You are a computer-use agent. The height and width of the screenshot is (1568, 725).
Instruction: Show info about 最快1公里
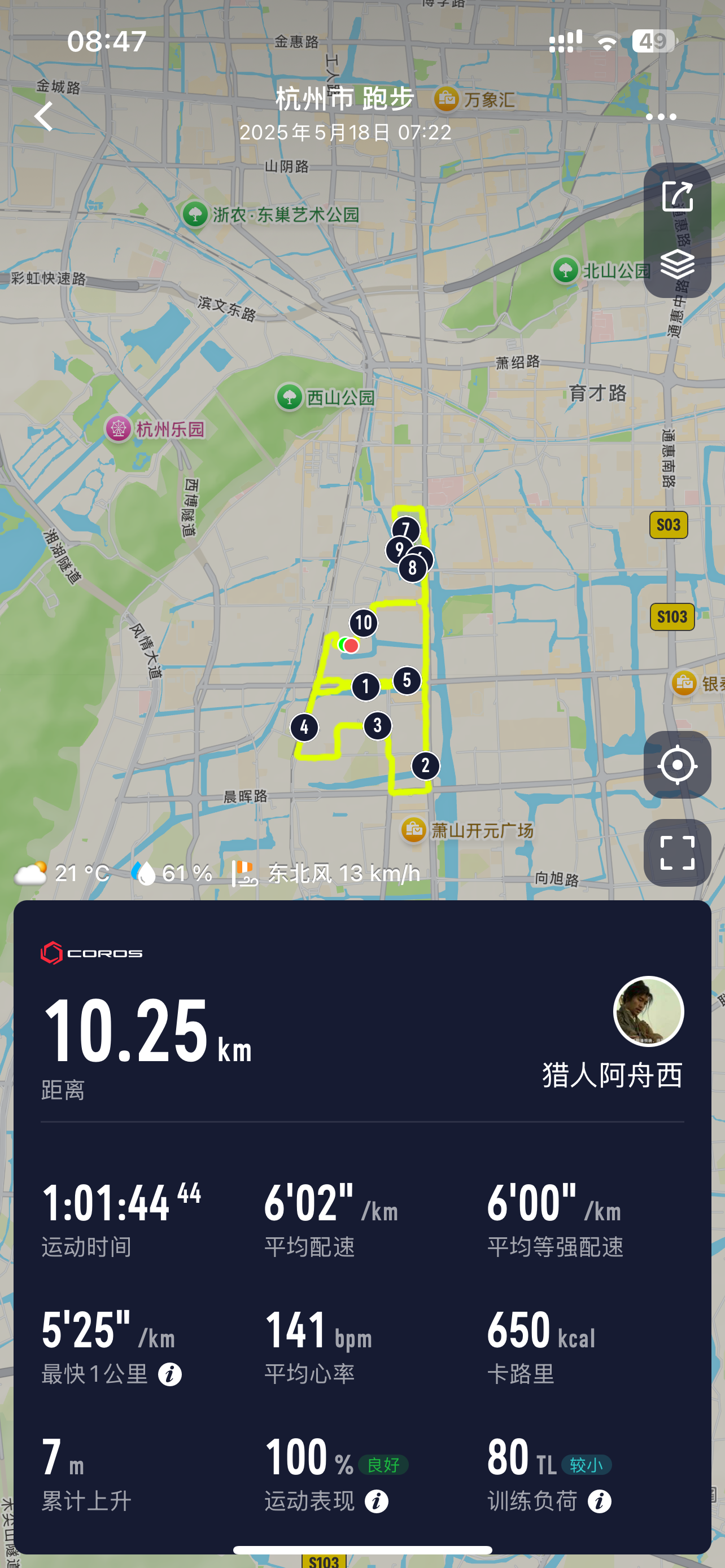coord(170,1374)
